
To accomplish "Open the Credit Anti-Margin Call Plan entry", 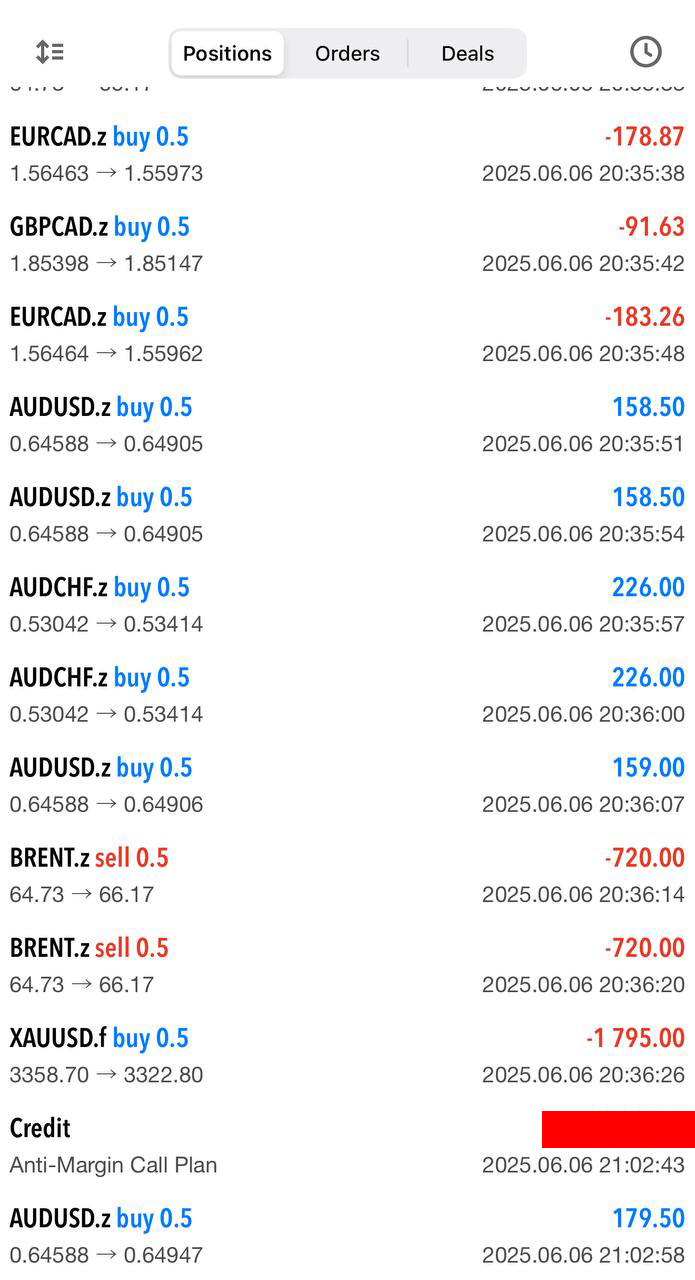I will 347,1146.
